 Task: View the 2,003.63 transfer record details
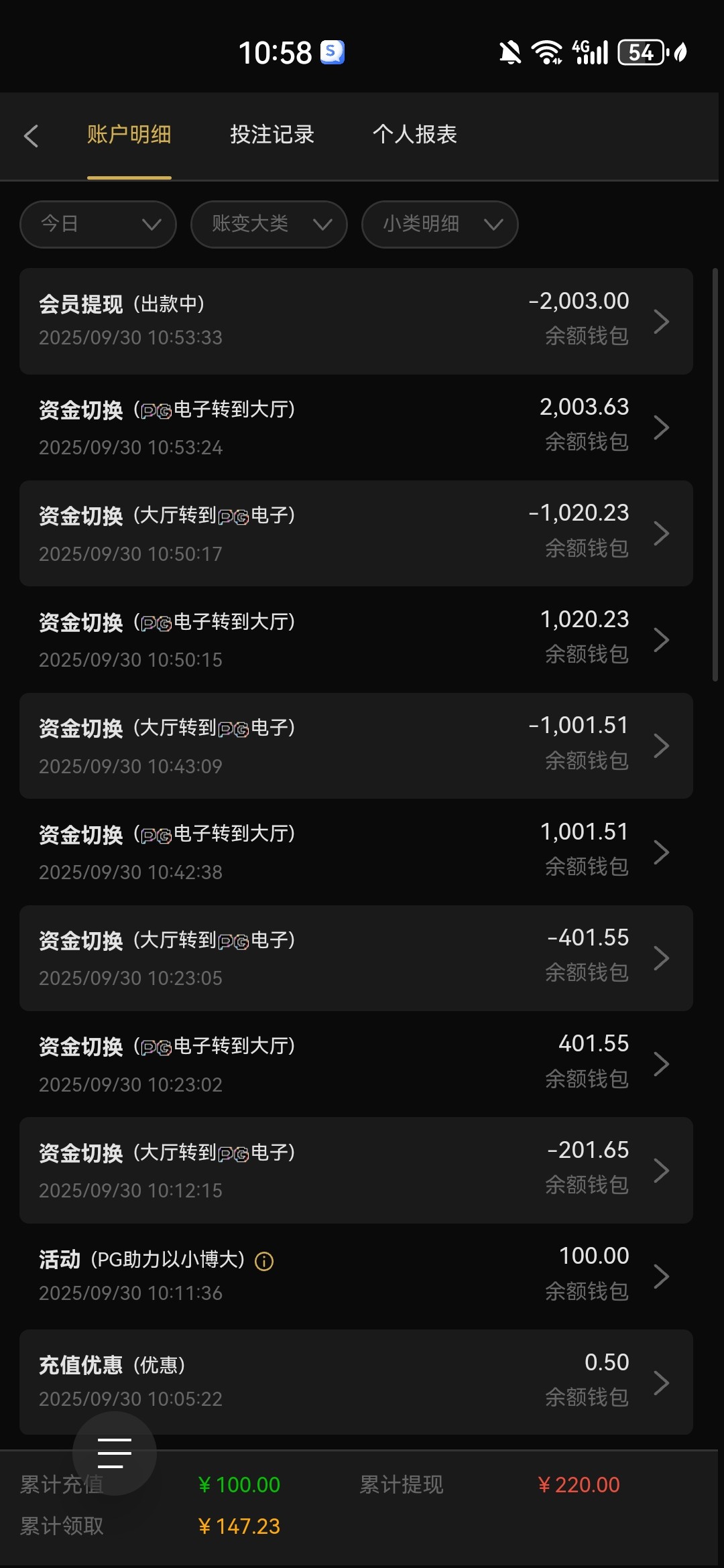(x=355, y=427)
